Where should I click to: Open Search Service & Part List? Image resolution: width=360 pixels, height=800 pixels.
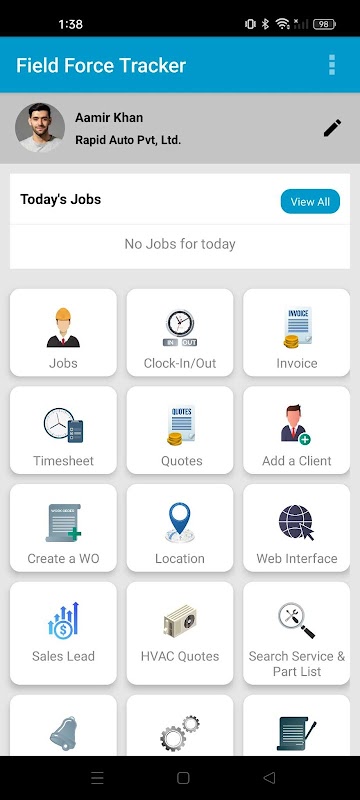(297, 633)
